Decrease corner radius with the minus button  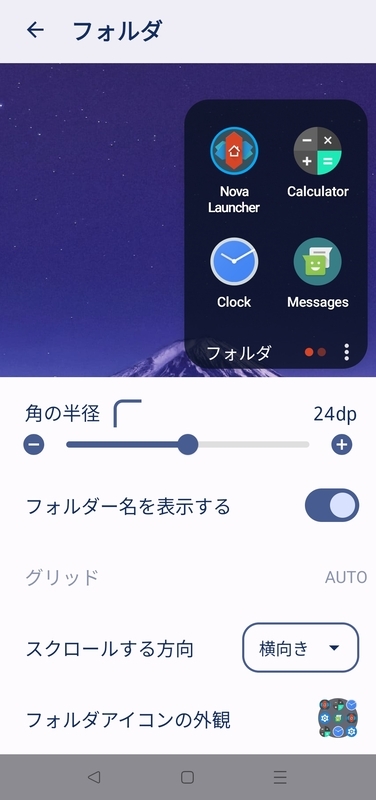click(34, 444)
